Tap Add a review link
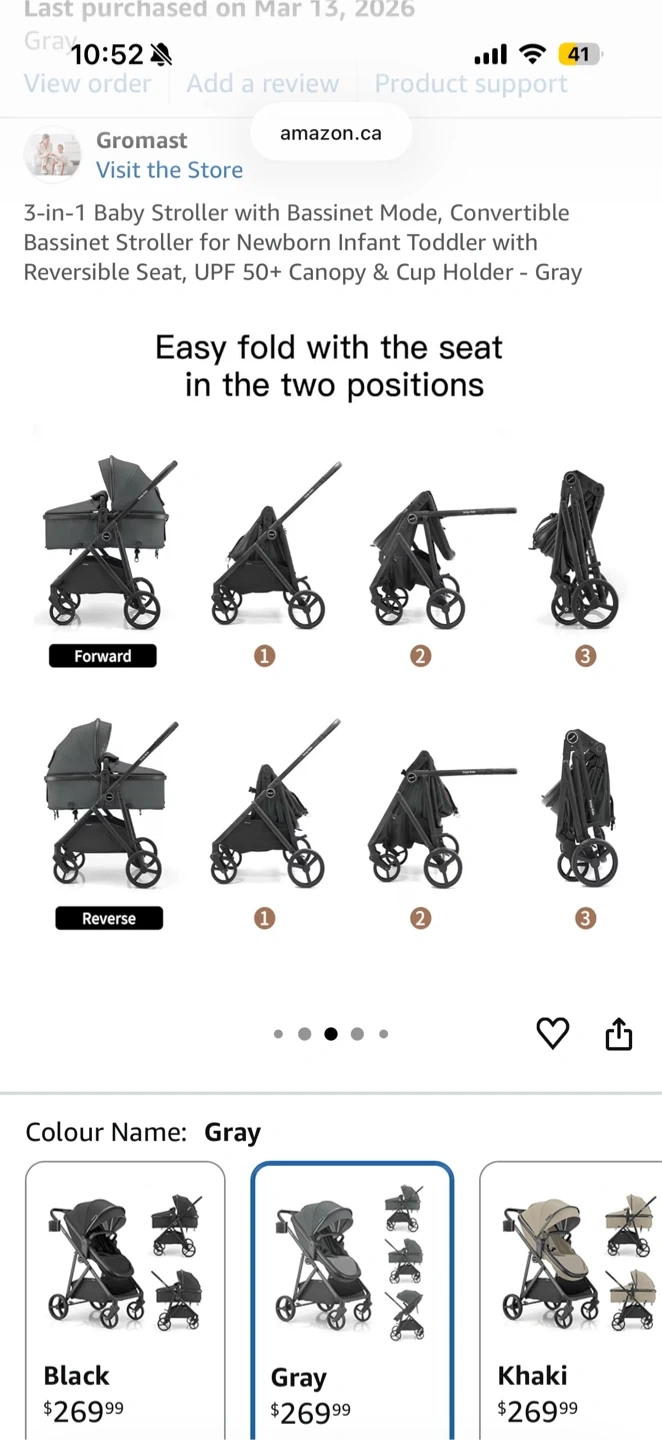This screenshot has height=1440, width=662. click(263, 83)
